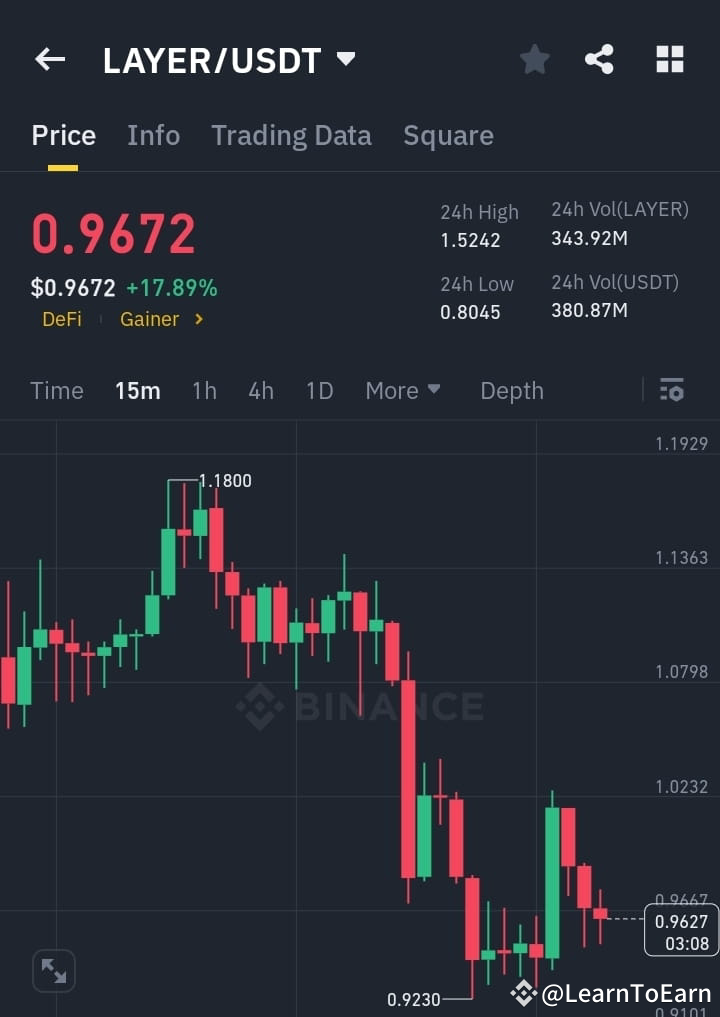Tap the star to favorite LAYER/USDT
Screen dimensions: 720x1017
pyautogui.click(x=534, y=59)
